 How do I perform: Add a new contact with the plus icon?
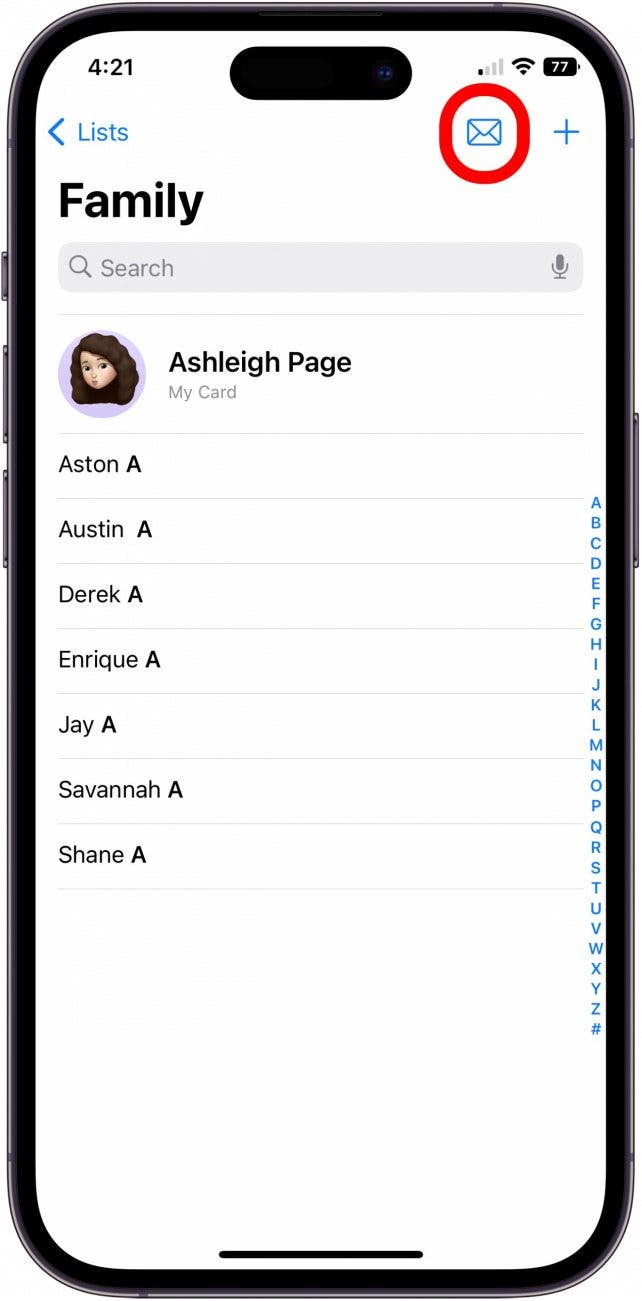tap(566, 132)
